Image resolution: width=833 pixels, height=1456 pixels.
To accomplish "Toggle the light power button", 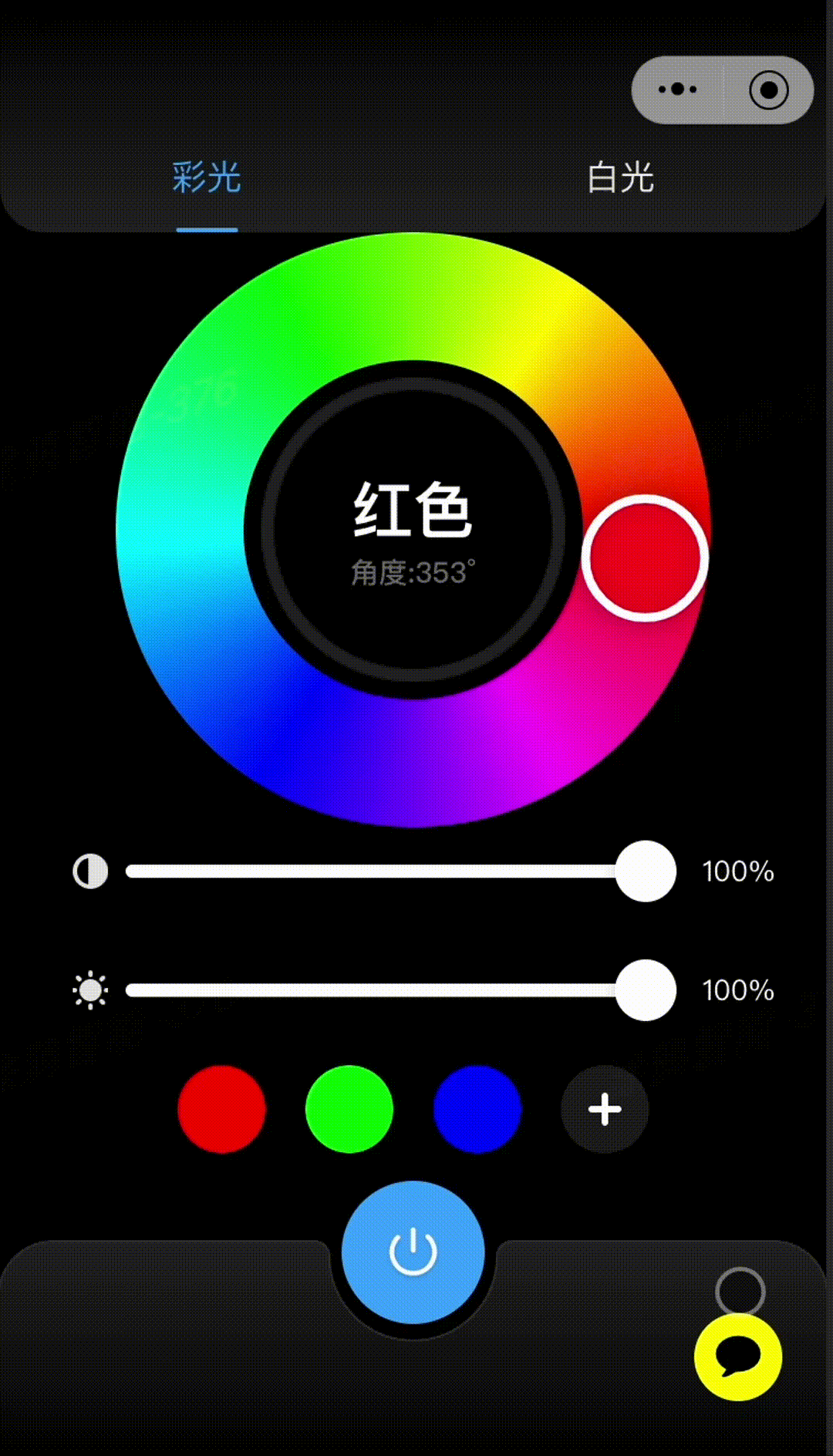I will [413, 1252].
